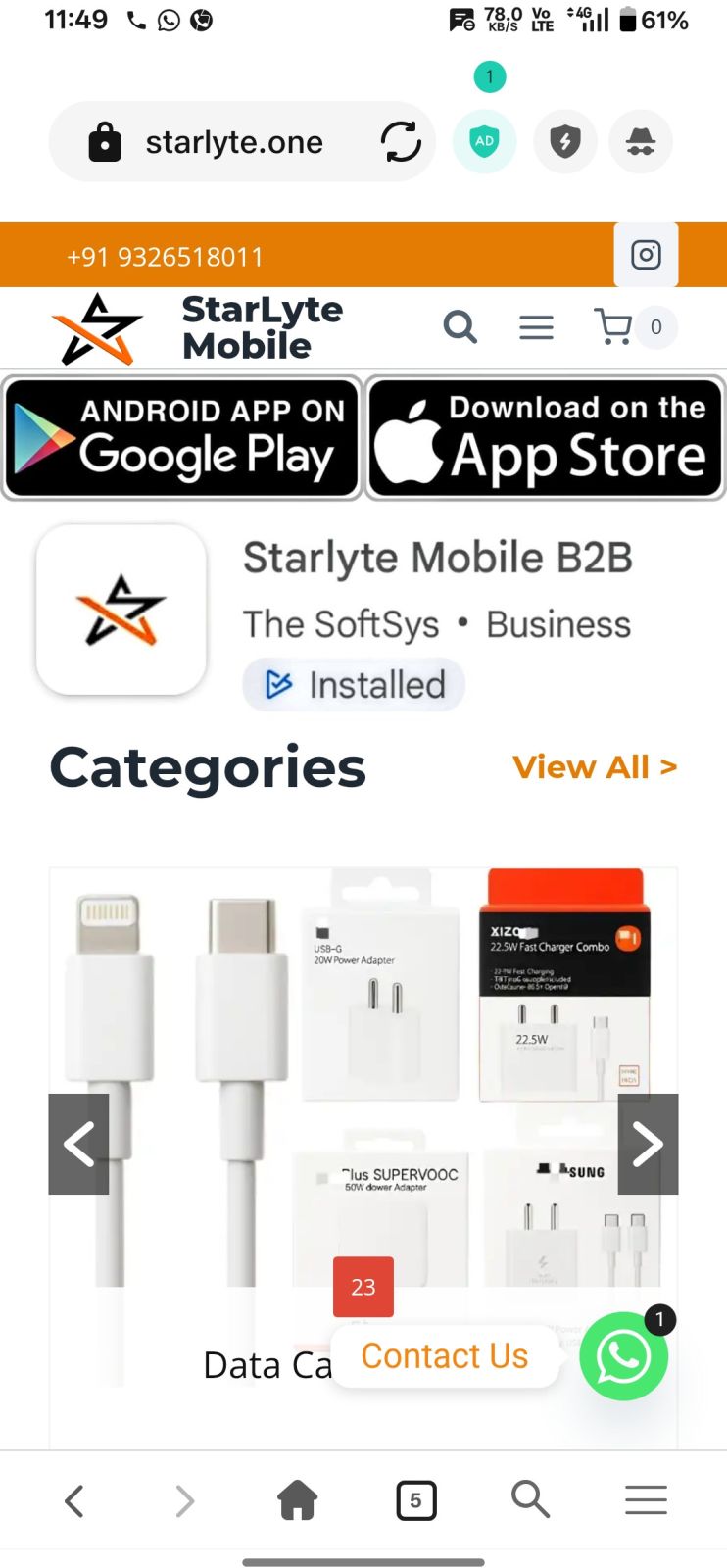Open the tab switcher showing 5 tabs
This screenshot has width=727, height=1568.
pyautogui.click(x=415, y=1499)
